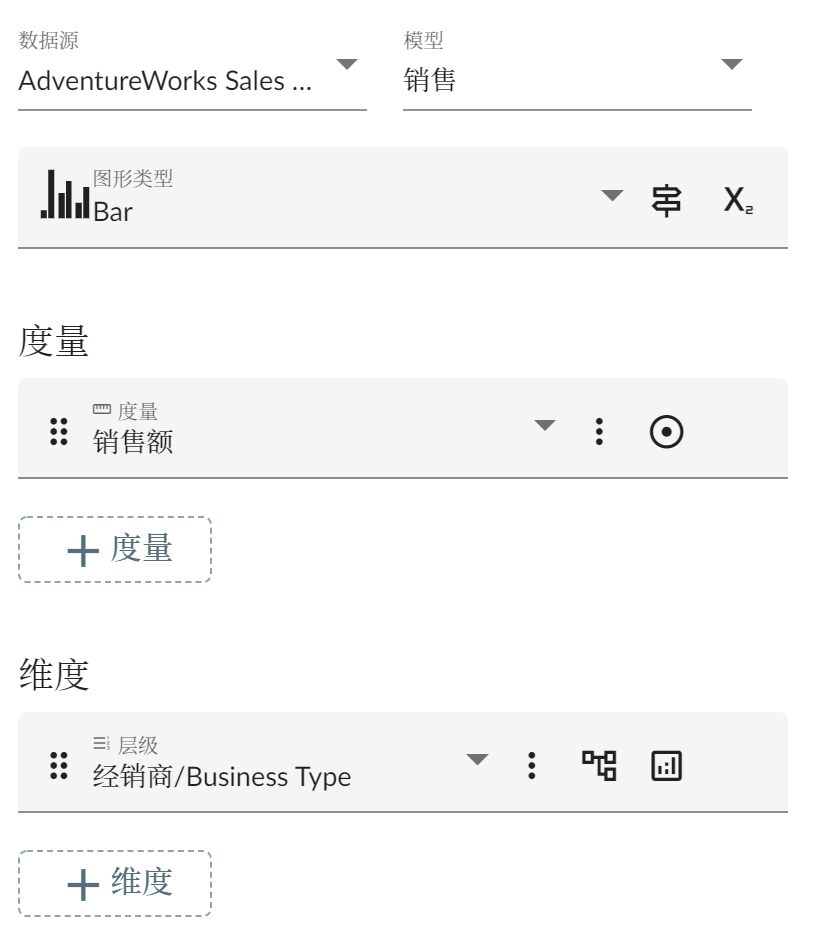This screenshot has height=943, width=814.
Task: Tap the chart icon for 经销商/Business Type
Action: [x=666, y=765]
